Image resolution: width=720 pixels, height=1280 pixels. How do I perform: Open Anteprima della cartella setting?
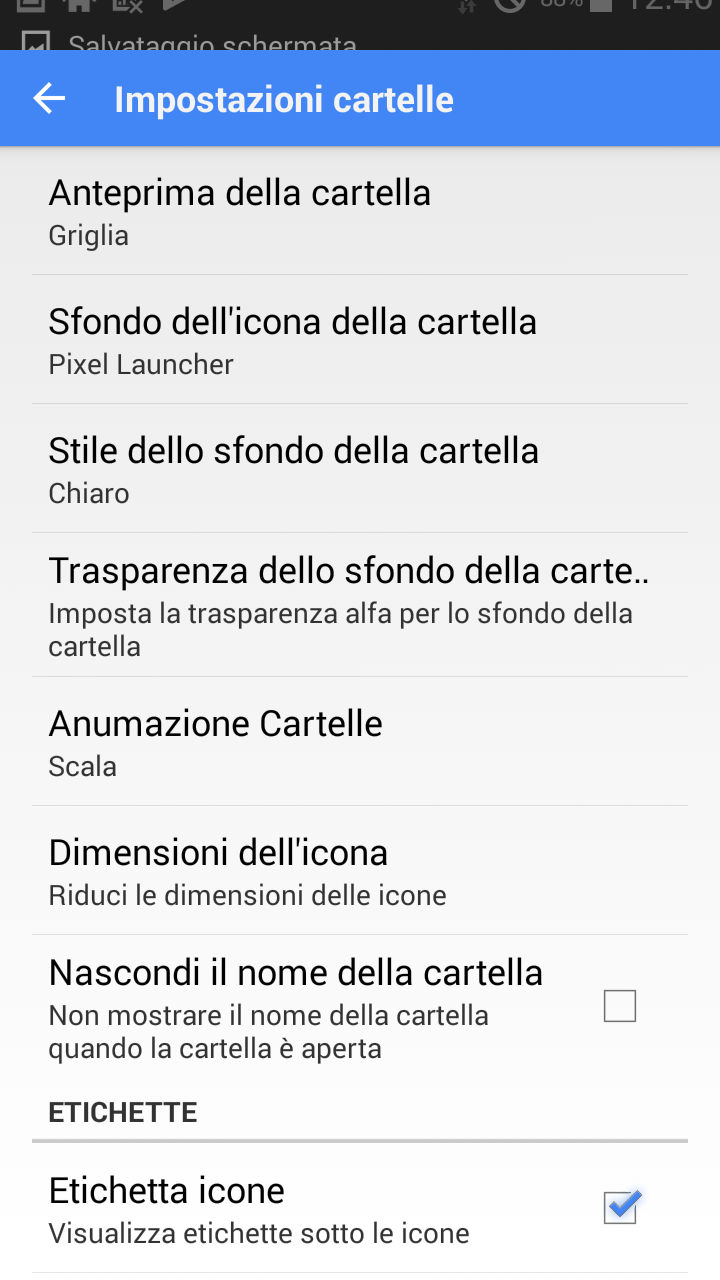coord(360,211)
